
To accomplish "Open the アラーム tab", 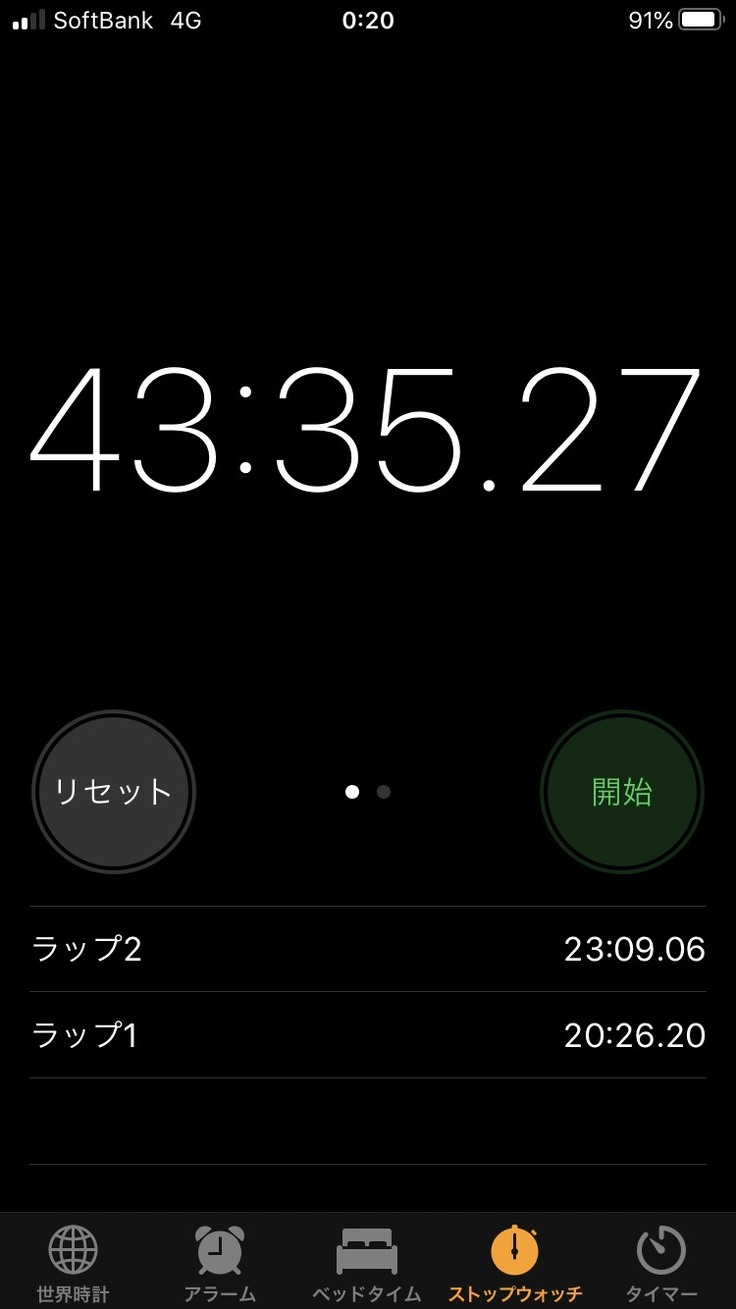I will click(x=219, y=1263).
